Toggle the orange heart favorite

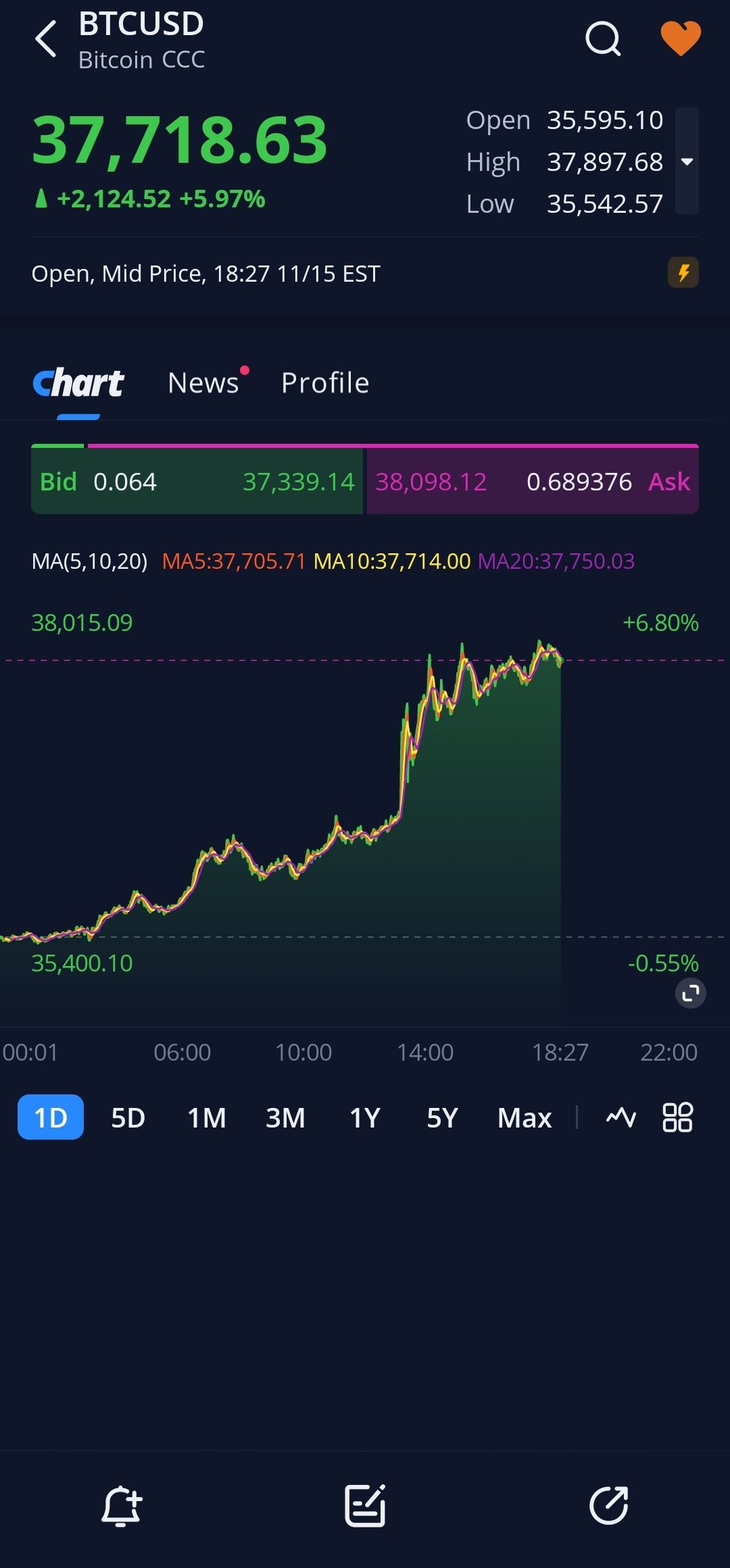[681, 38]
